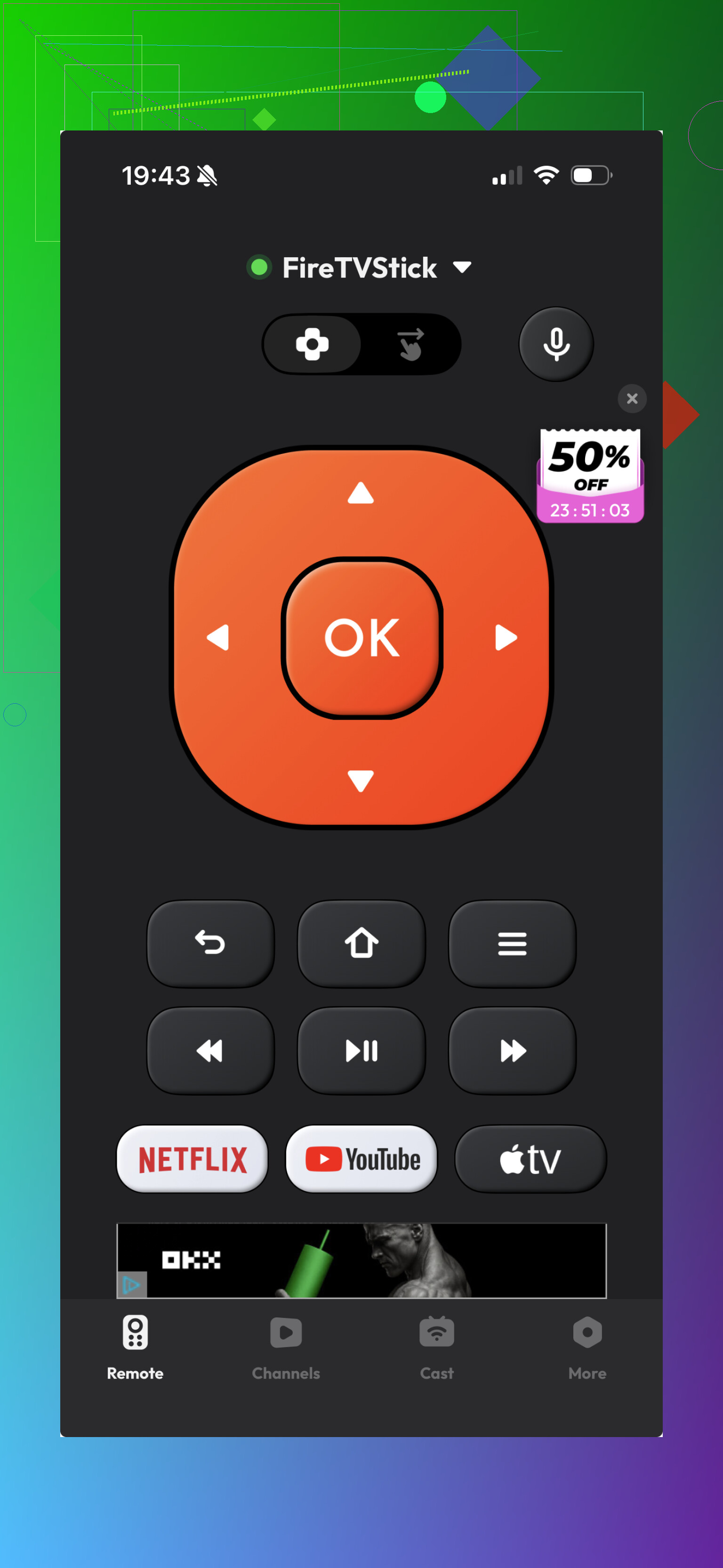Dismiss the 50% off offer badge
Viewport: 723px width, 1568px height.
point(632,398)
